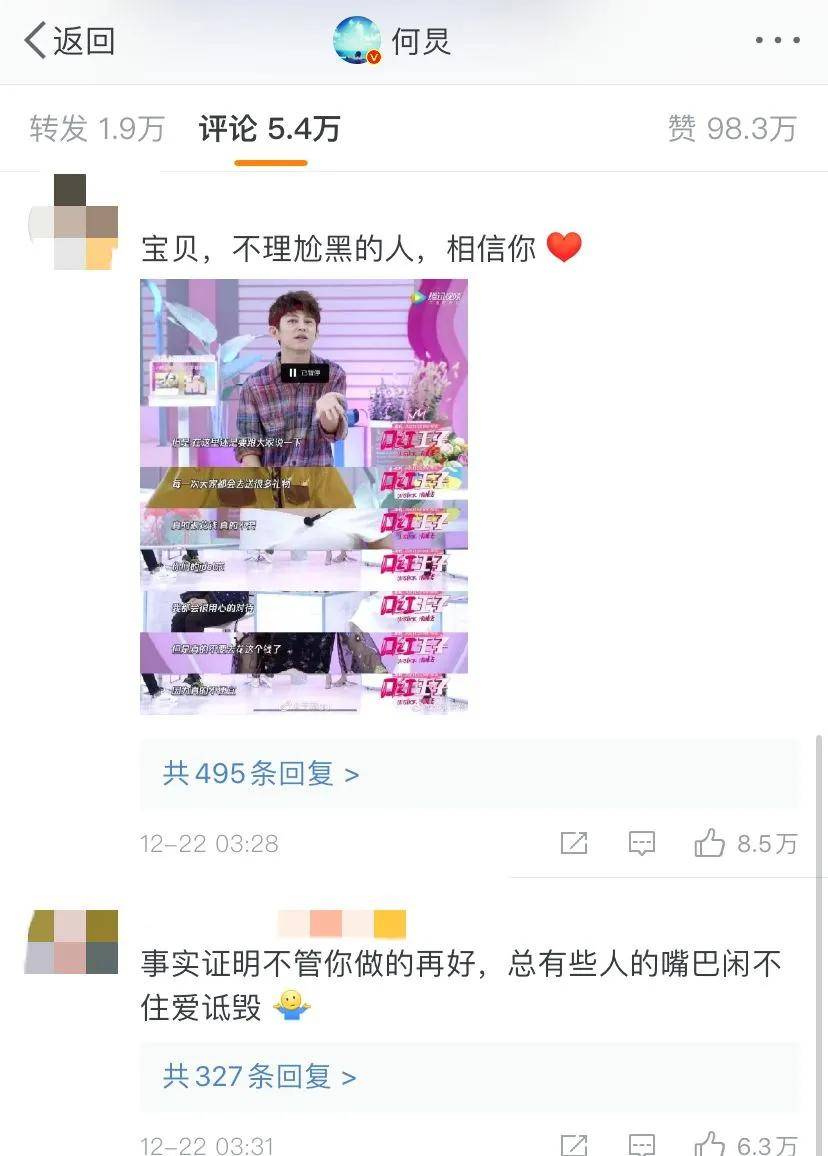Open the avatar of the 事实证明 commenter
The width and height of the screenshot is (828, 1156).
(71, 942)
